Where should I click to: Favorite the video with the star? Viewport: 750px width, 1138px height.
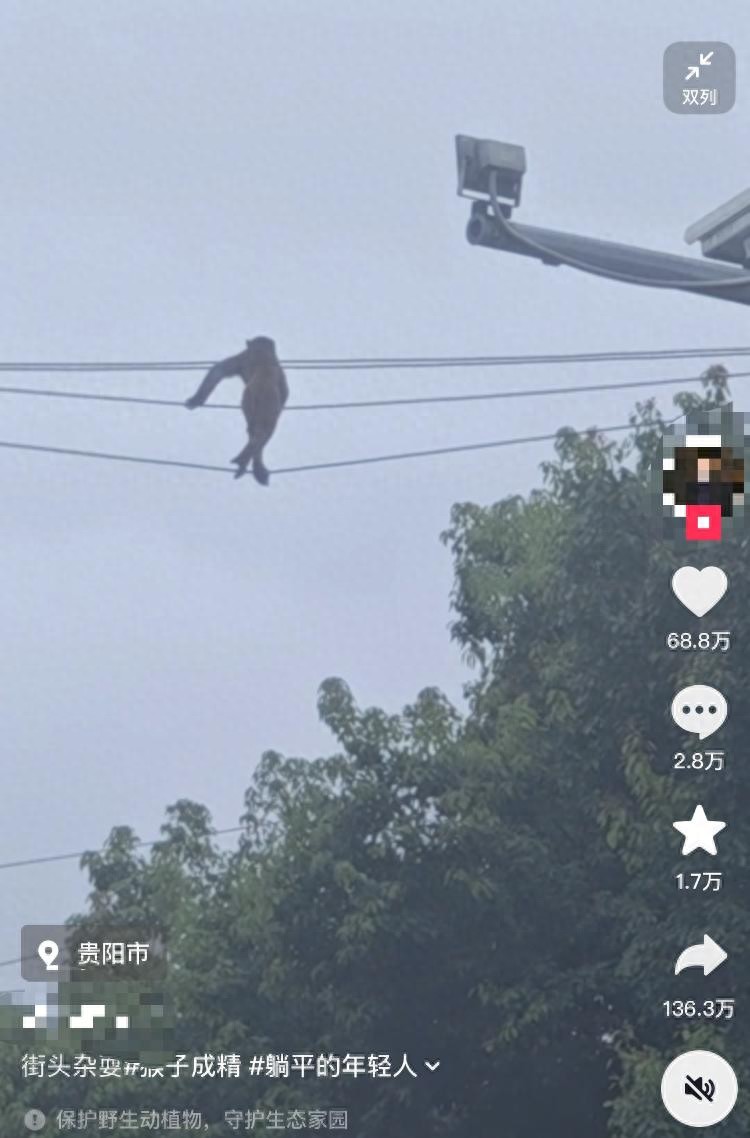click(x=699, y=831)
